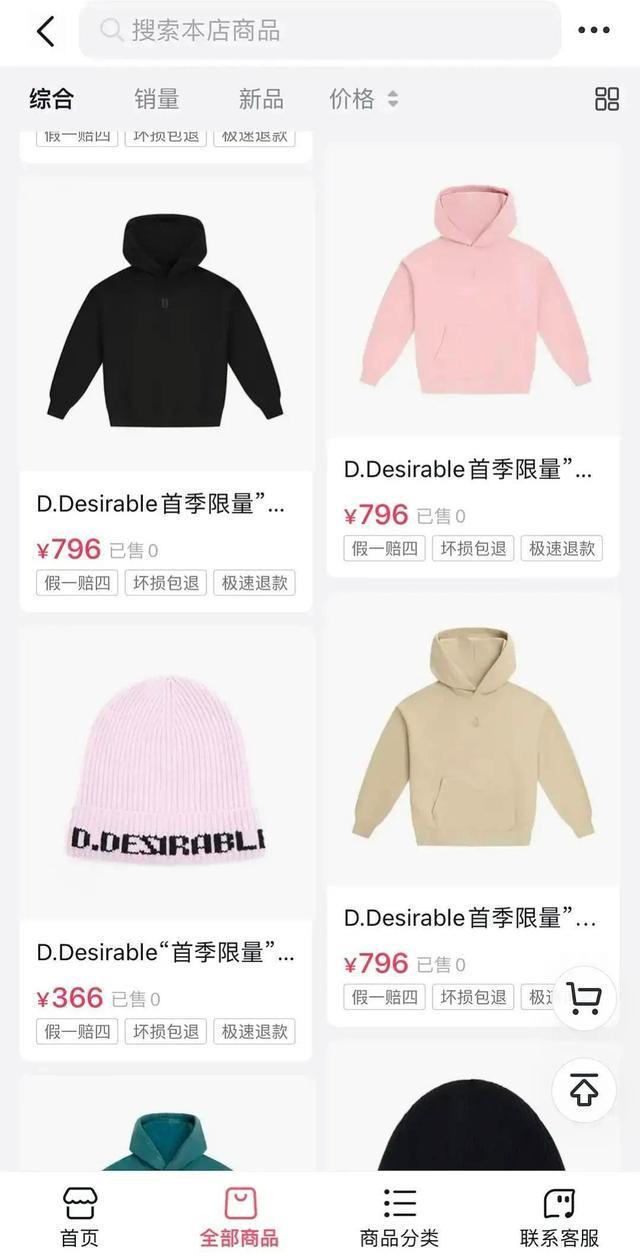
Task: Select the 综合 sort tab
Action: [x=51, y=99]
